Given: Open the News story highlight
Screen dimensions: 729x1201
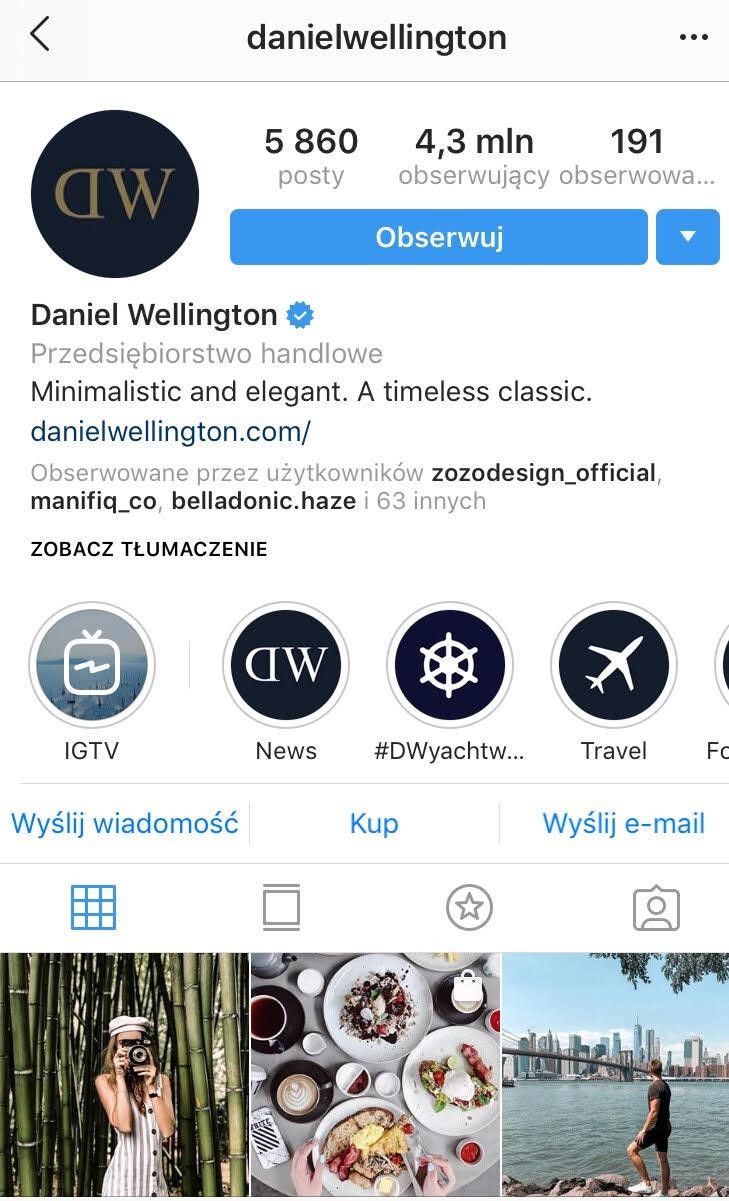Looking at the screenshot, I should point(286,665).
